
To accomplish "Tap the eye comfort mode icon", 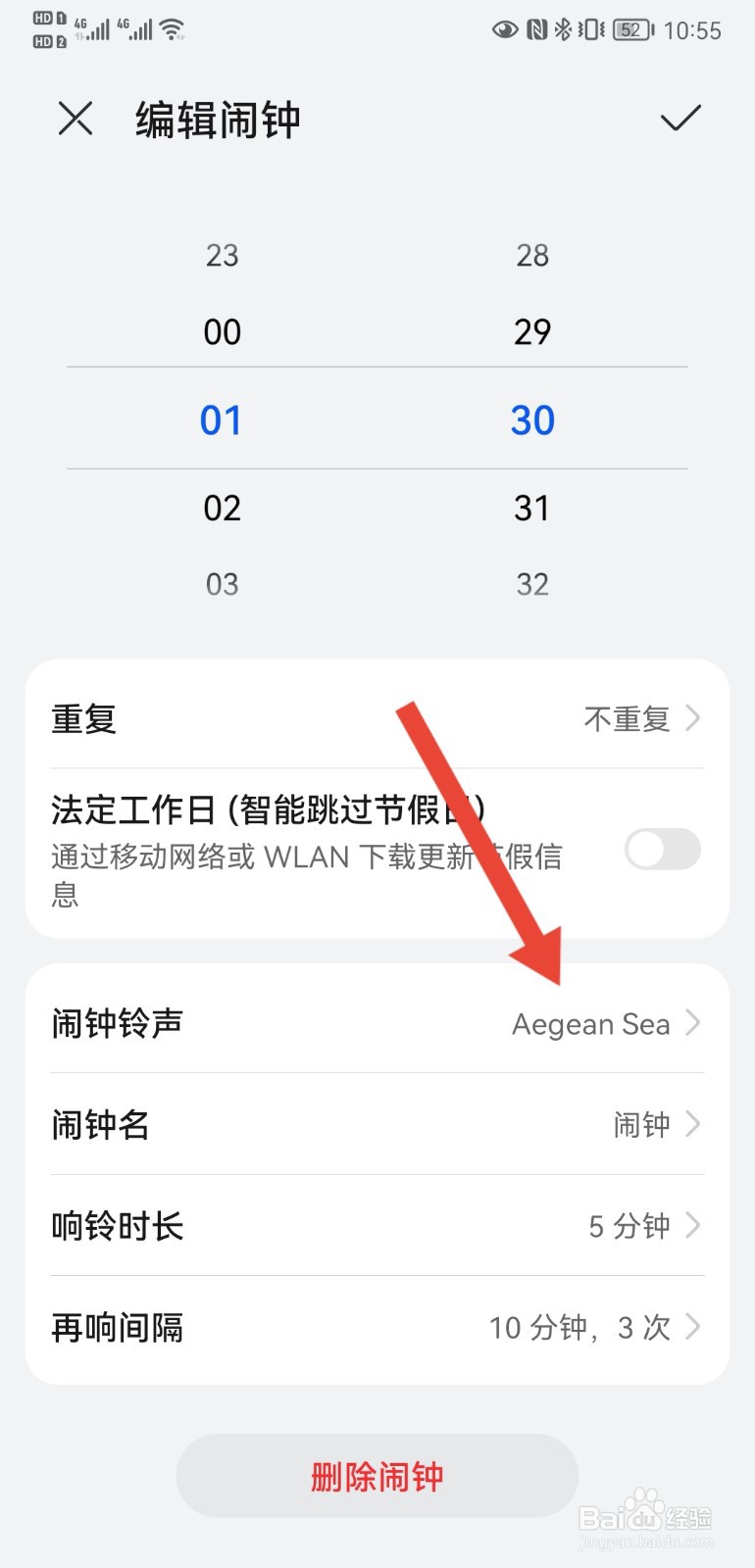I will tap(505, 29).
